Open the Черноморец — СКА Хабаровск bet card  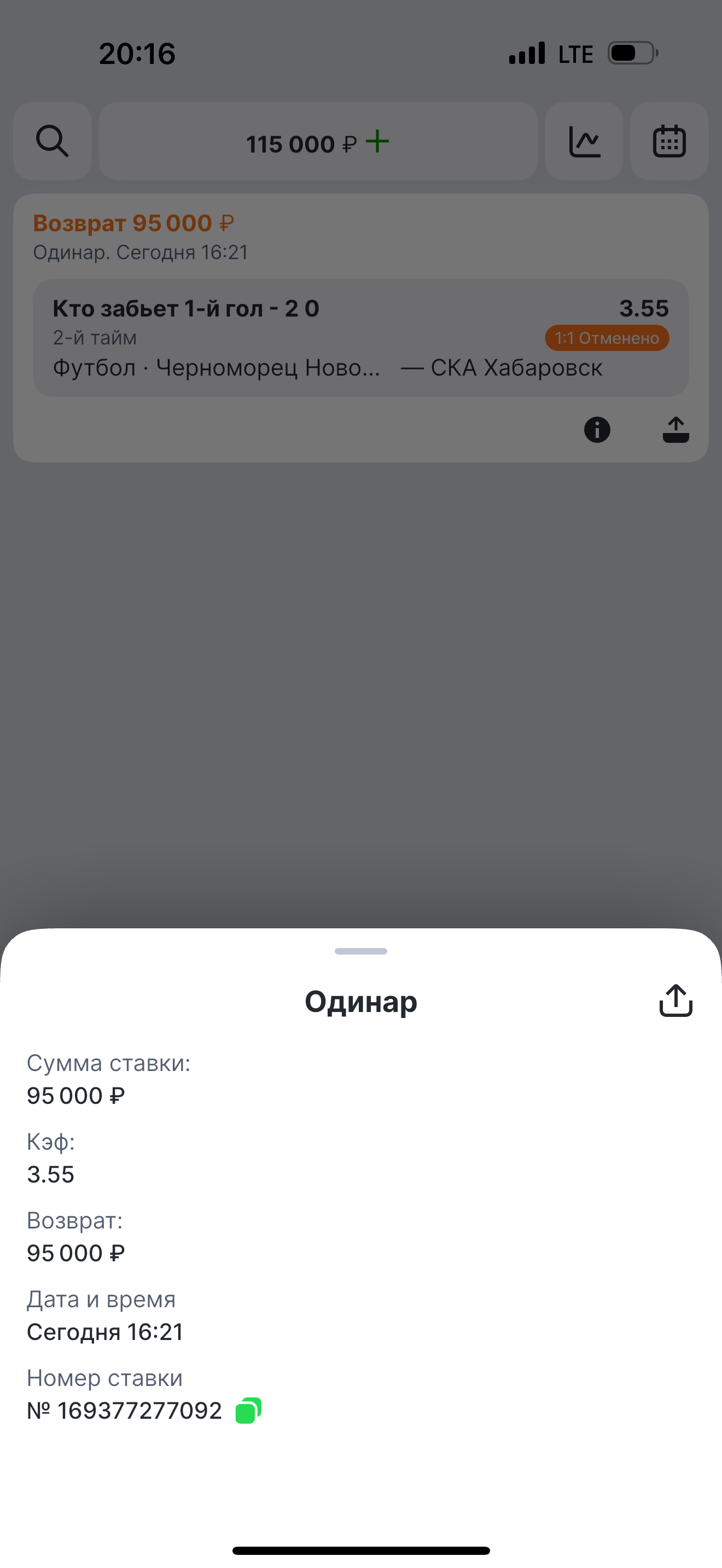(x=360, y=338)
